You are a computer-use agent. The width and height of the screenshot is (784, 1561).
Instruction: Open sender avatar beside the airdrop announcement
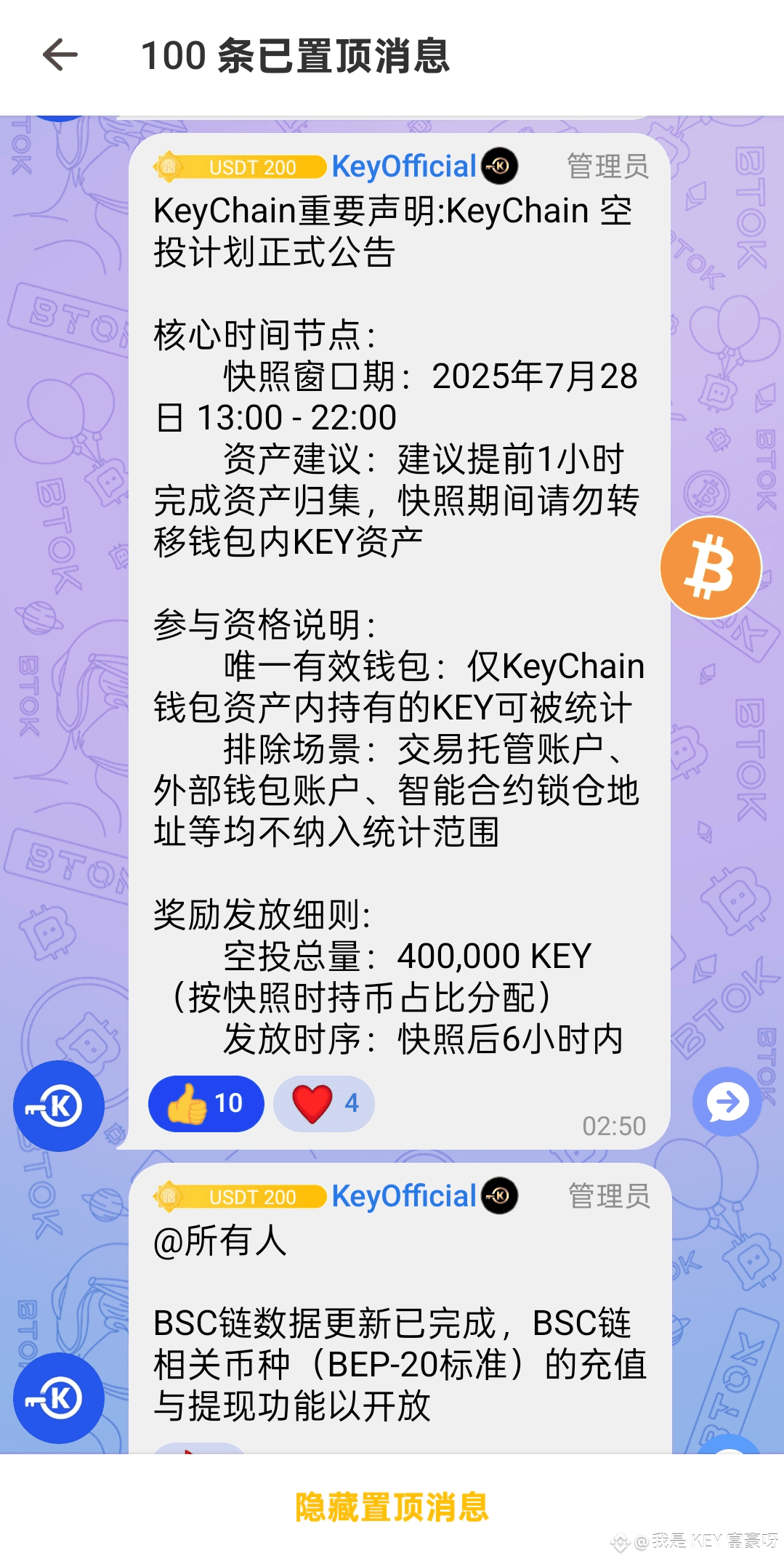coord(59,1106)
